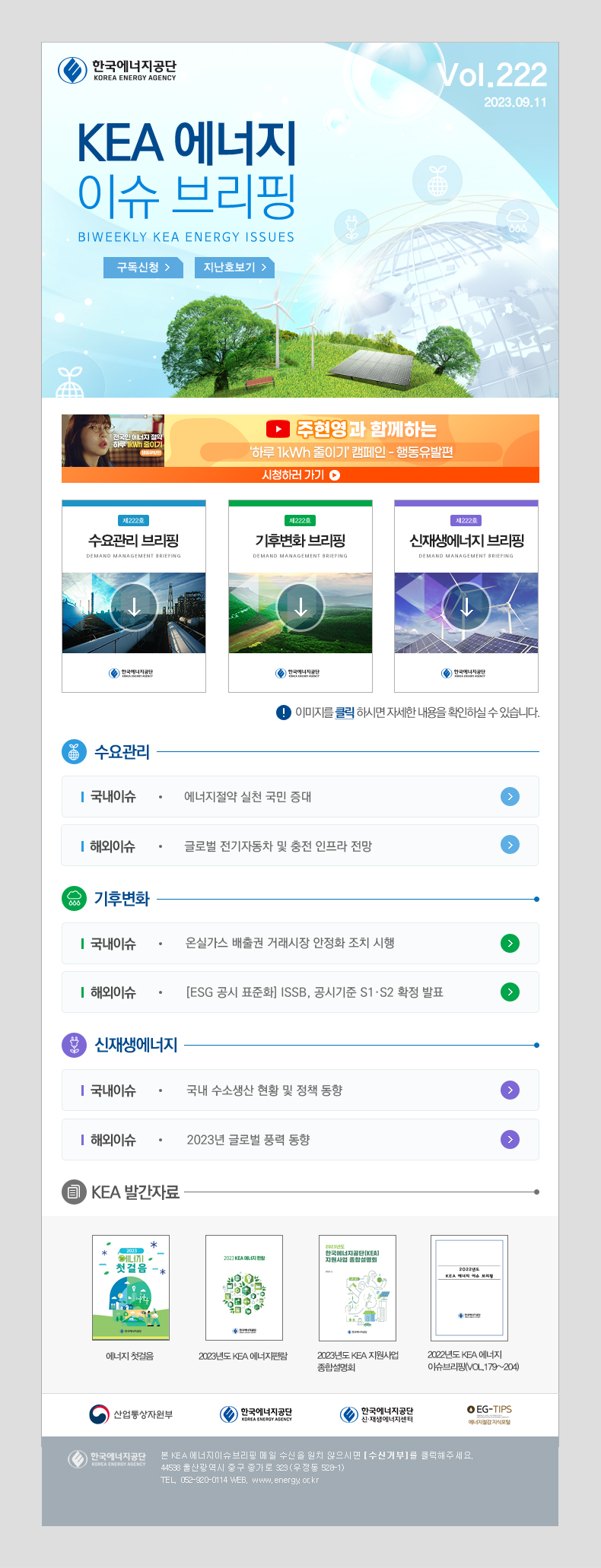
Task: Open the EG-TIPS portal link
Action: [x=489, y=1414]
